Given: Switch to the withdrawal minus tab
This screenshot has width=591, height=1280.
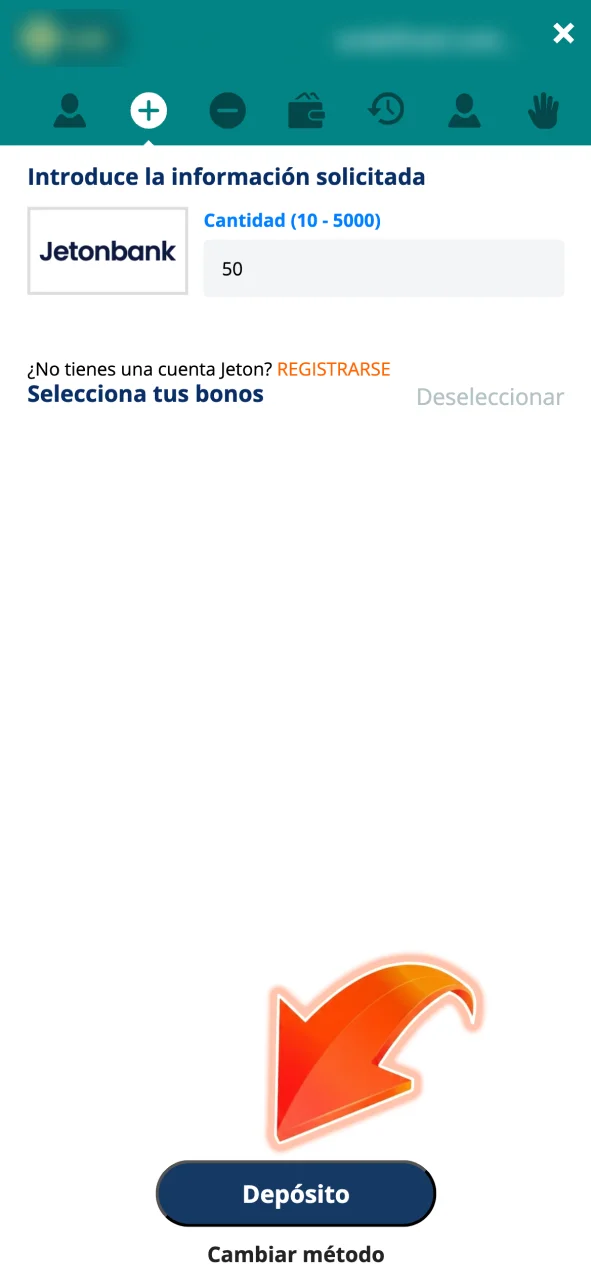Looking at the screenshot, I should click(x=228, y=110).
